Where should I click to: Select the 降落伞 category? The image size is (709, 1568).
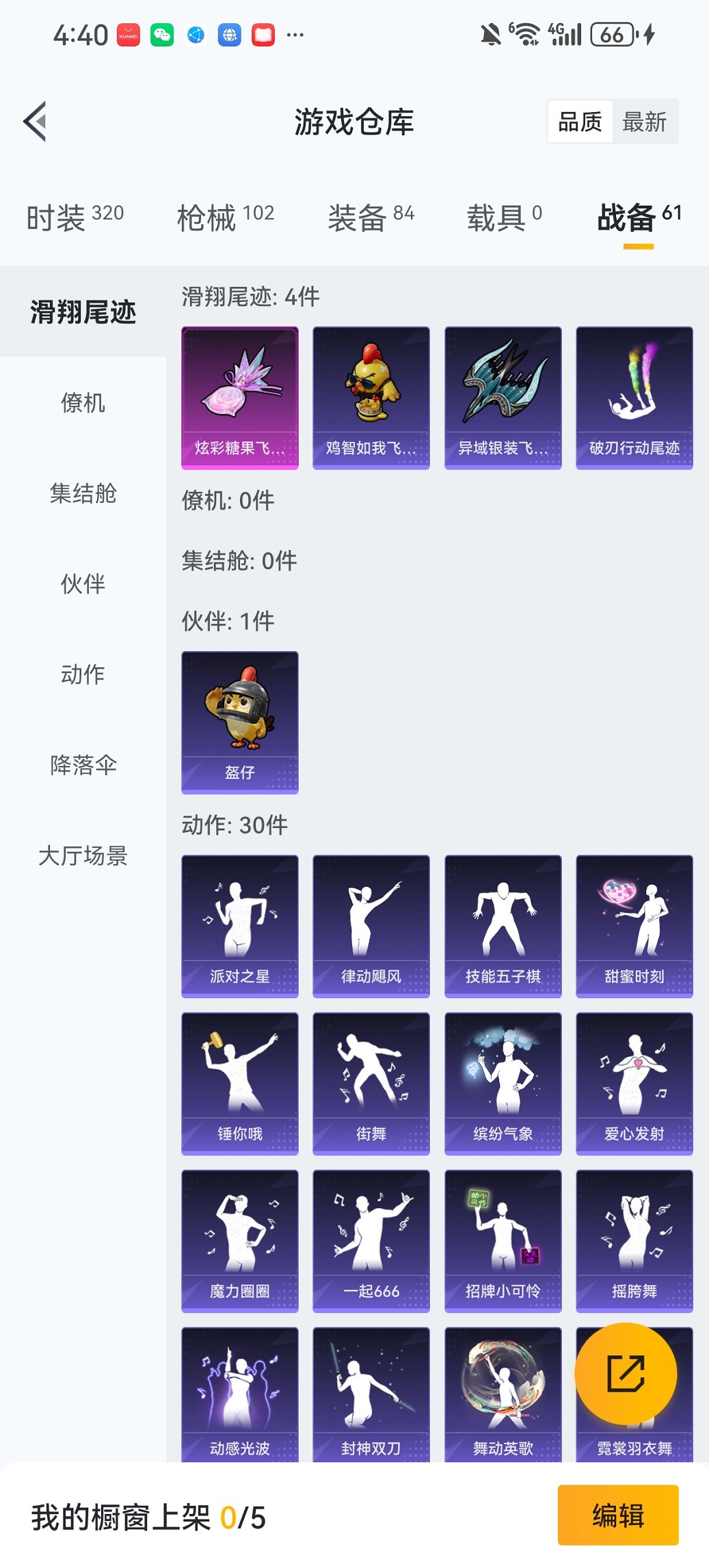pos(82,765)
